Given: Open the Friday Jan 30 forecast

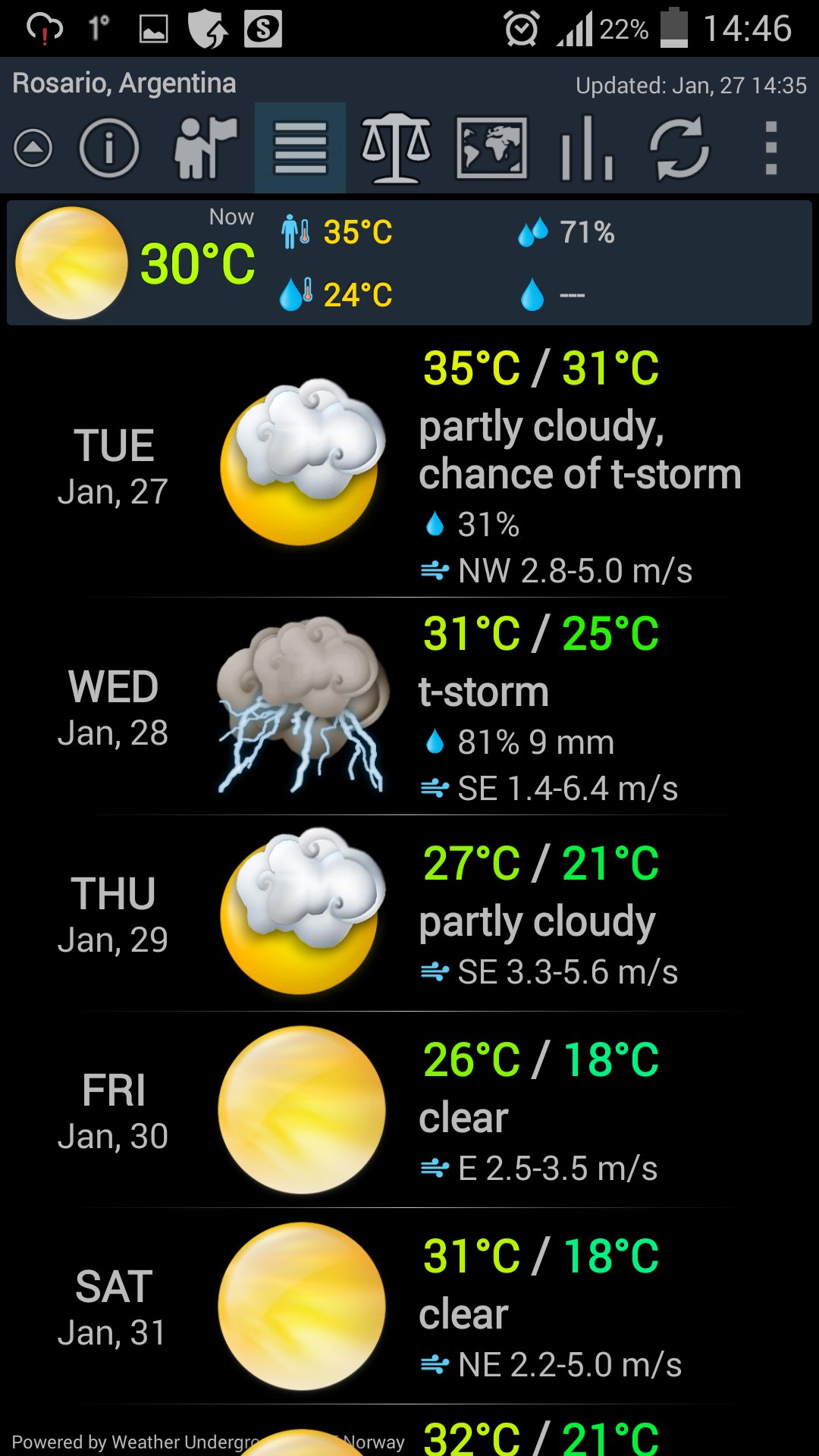Looking at the screenshot, I should point(409,1110).
